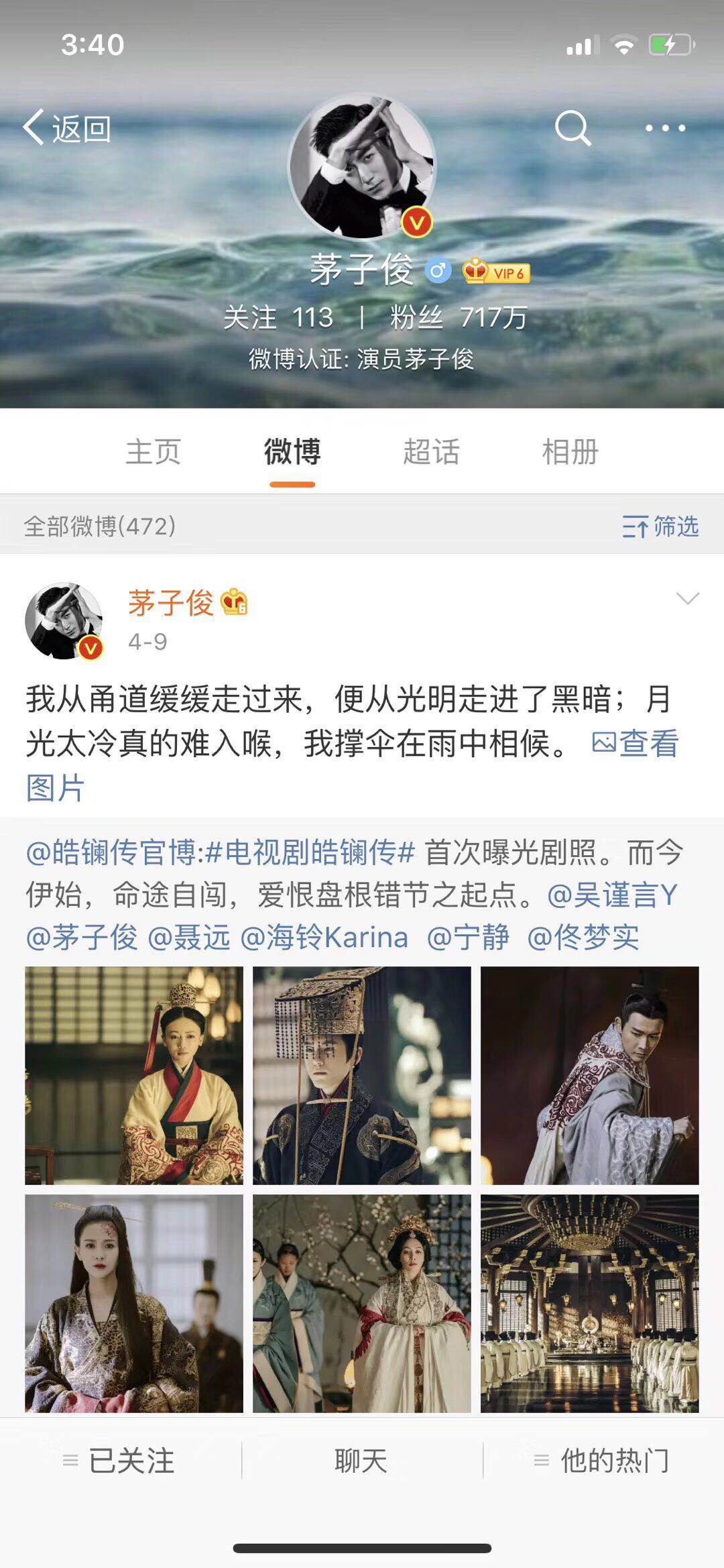Image resolution: width=724 pixels, height=1568 pixels.
Task: Visit @吴谨言Y's profile mention
Action: point(612,895)
